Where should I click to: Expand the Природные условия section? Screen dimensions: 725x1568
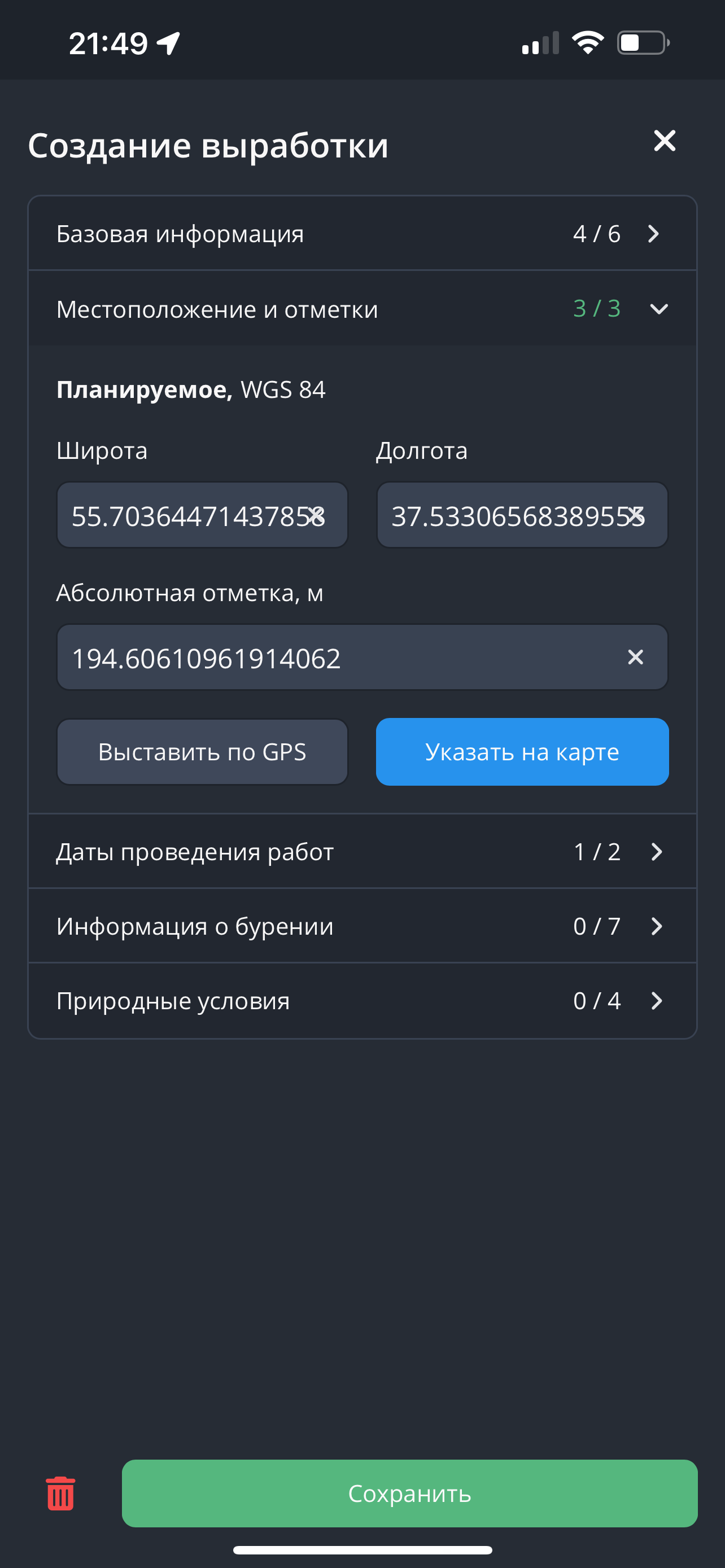361,1001
